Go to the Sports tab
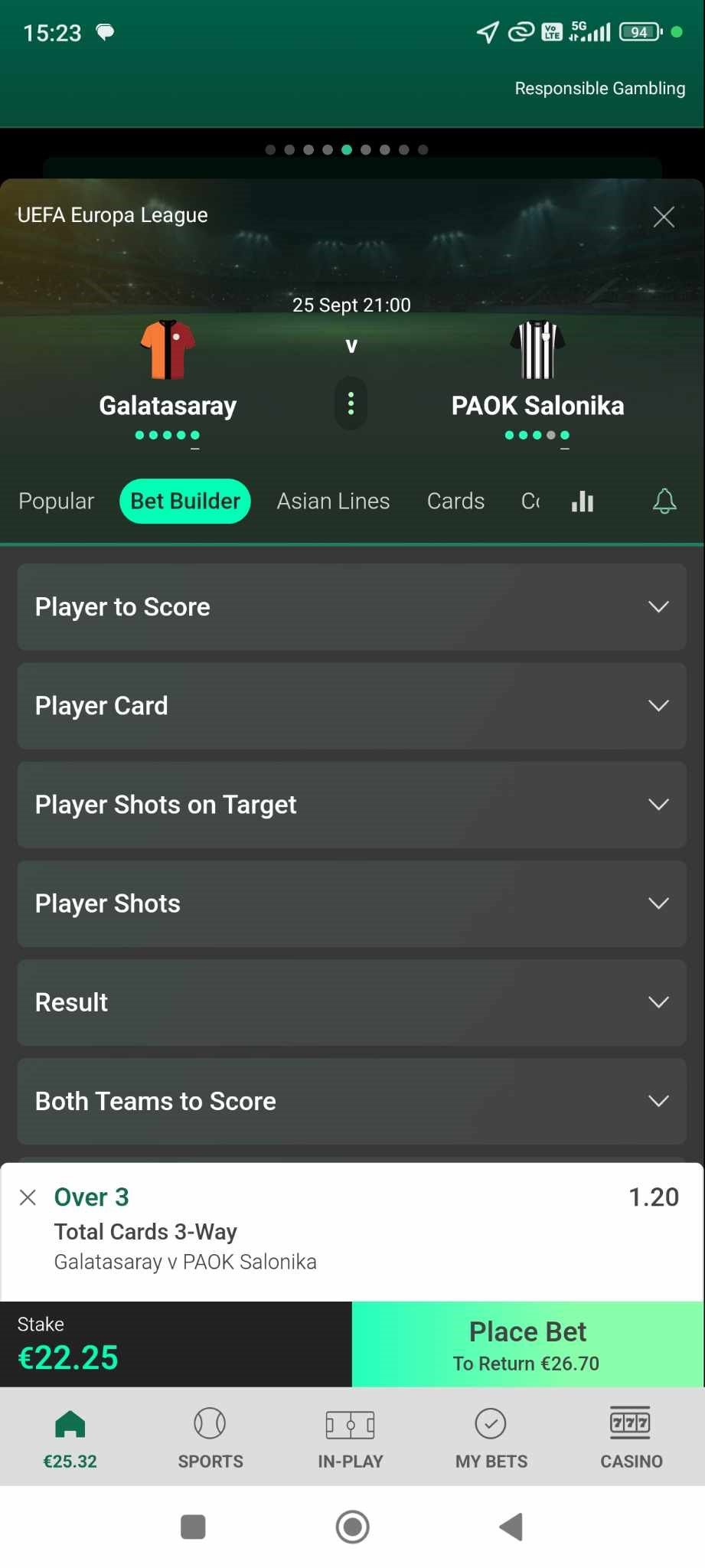The width and height of the screenshot is (705, 1568). (211, 1438)
